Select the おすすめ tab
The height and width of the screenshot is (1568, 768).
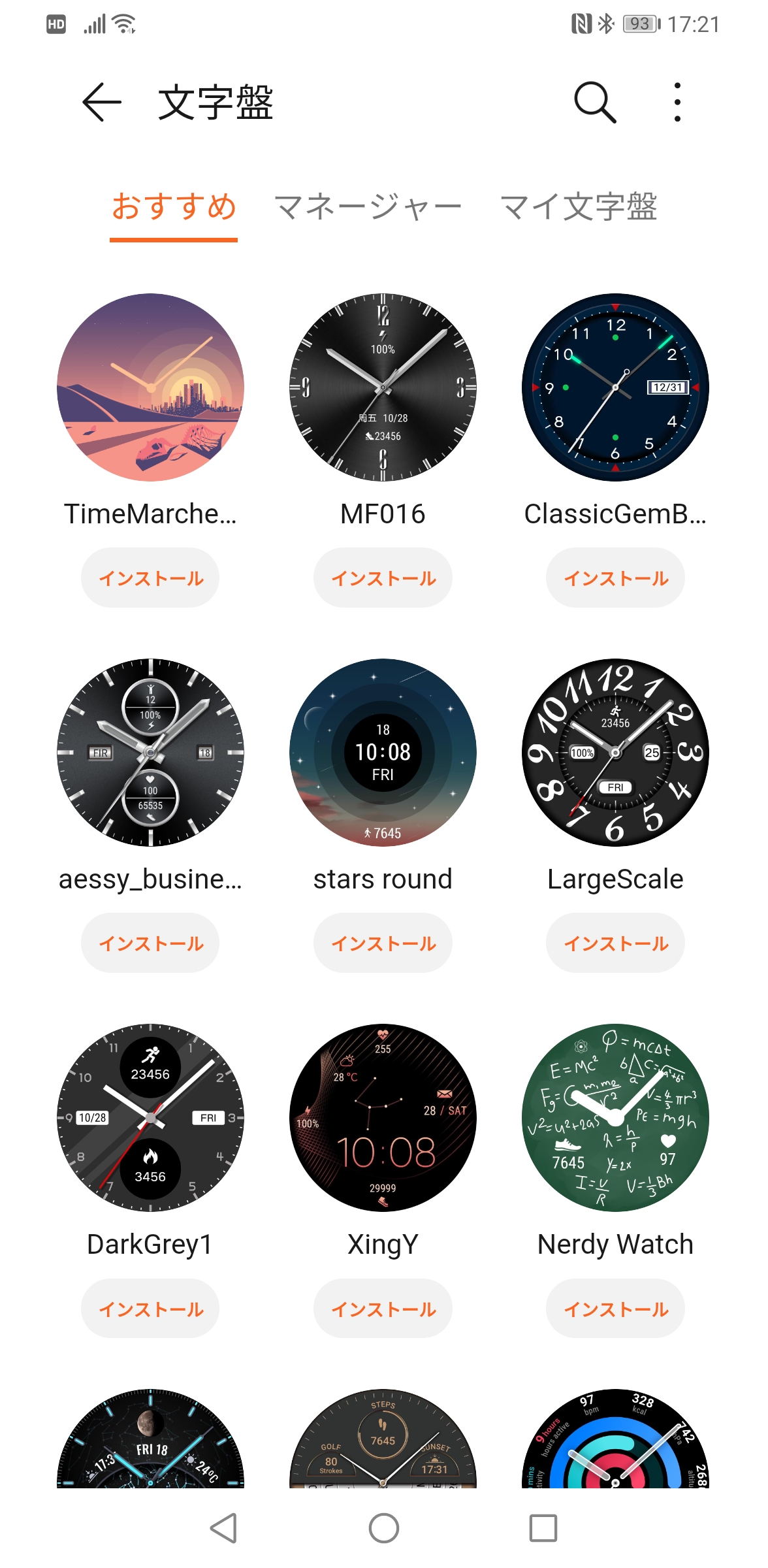174,207
